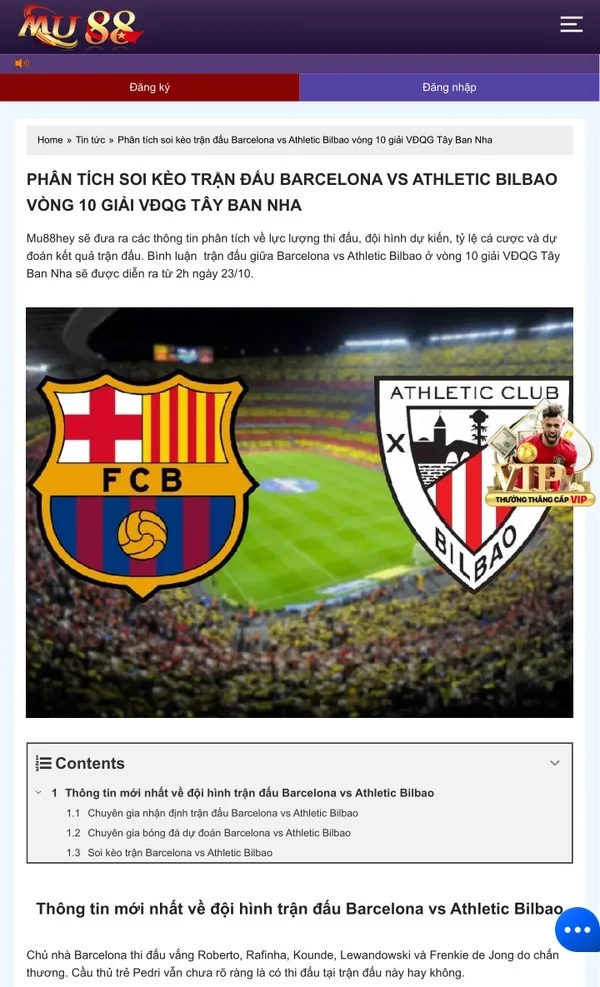The height and width of the screenshot is (987, 600).
Task: Tap the Đăng nhập button
Action: (x=449, y=87)
